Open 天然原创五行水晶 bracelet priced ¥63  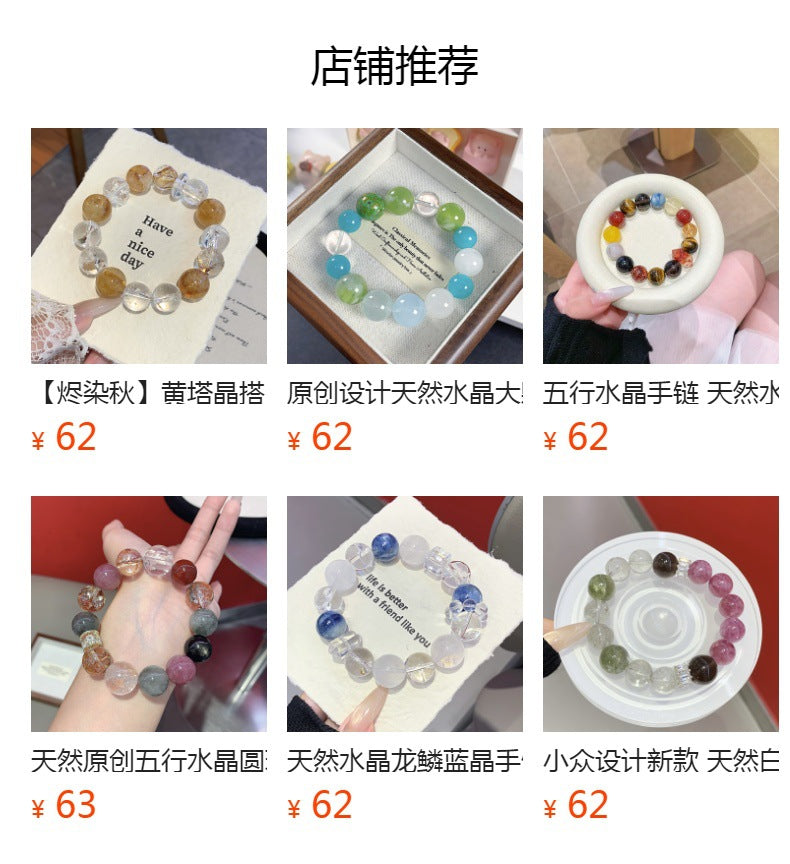tap(148, 614)
